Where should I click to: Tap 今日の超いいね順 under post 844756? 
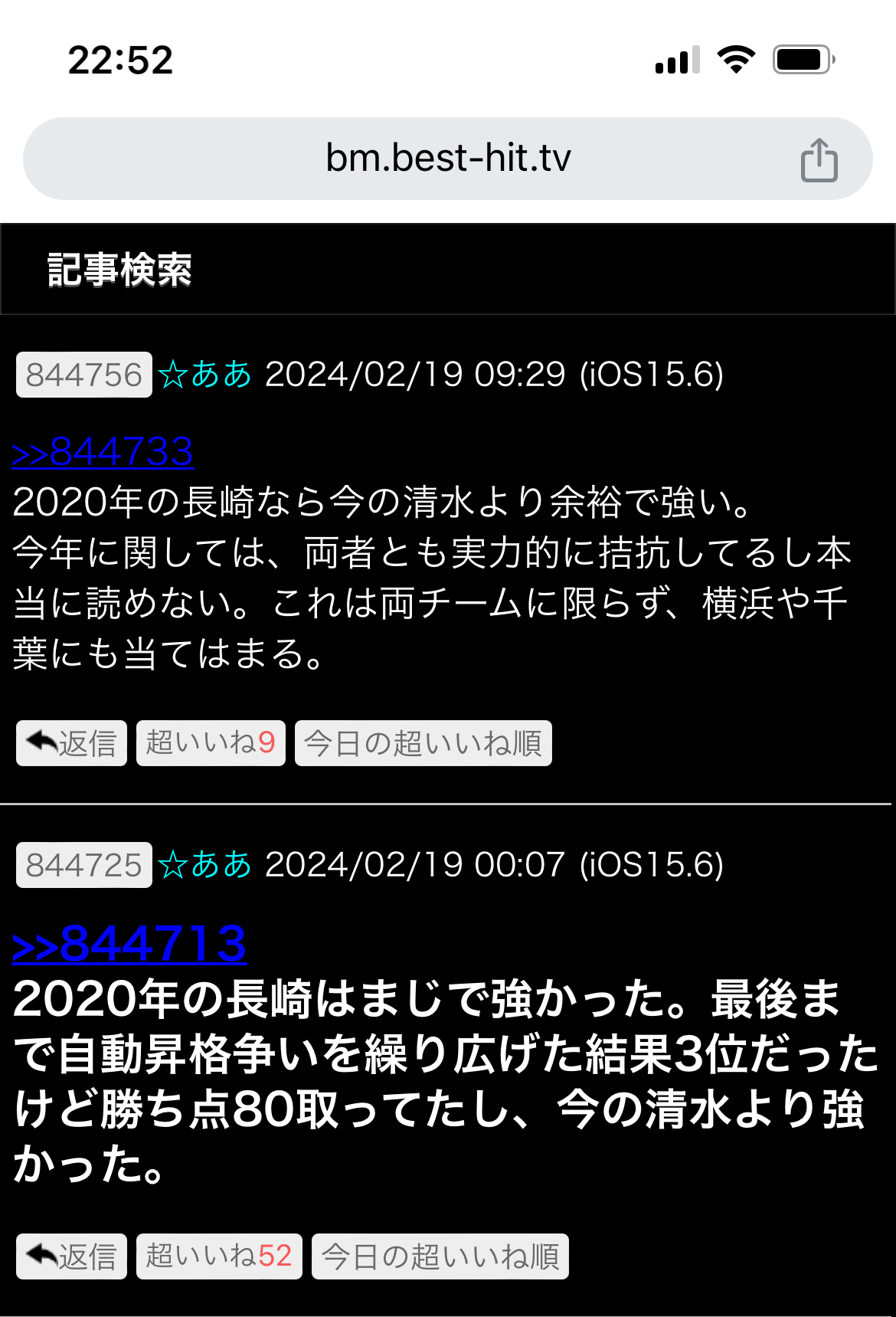coord(423,743)
